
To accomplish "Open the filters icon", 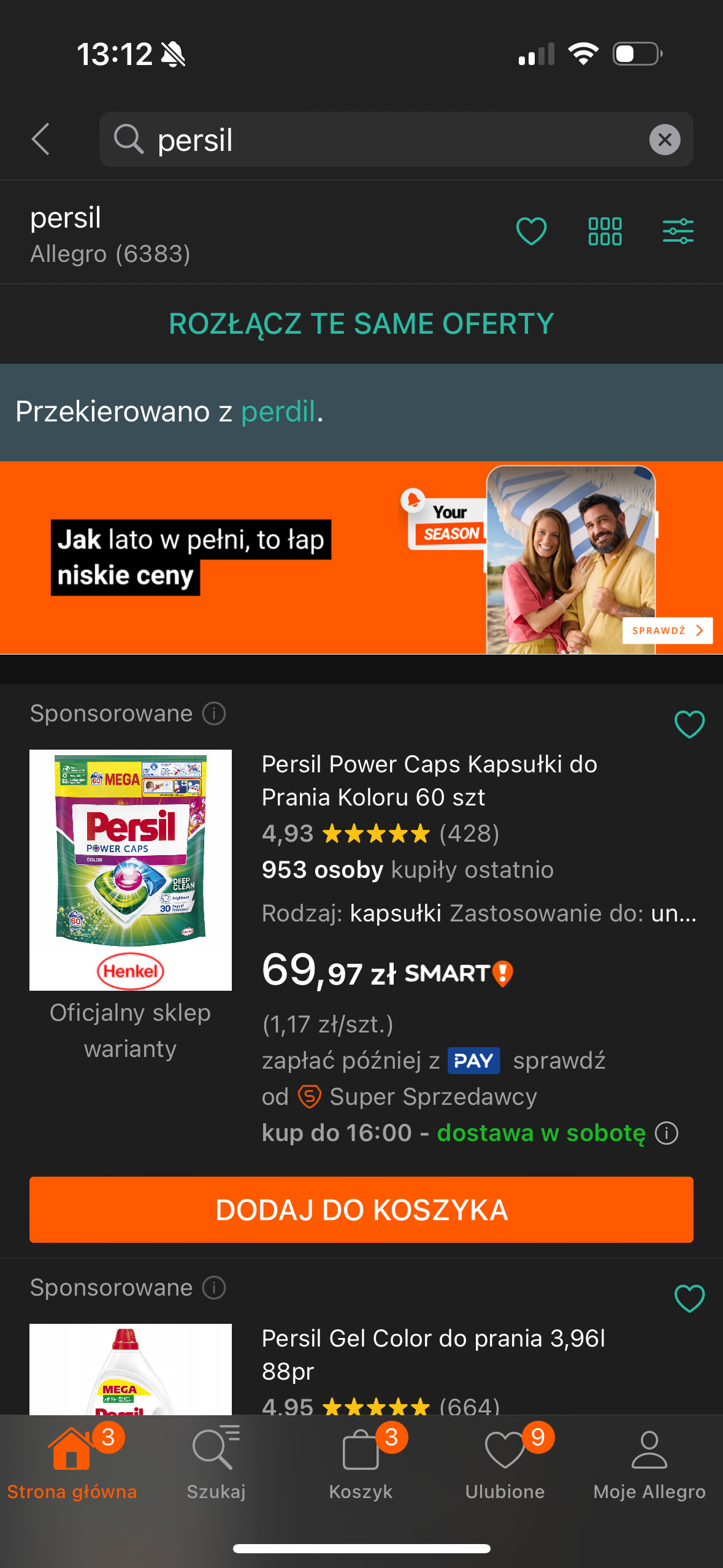I will point(678,231).
